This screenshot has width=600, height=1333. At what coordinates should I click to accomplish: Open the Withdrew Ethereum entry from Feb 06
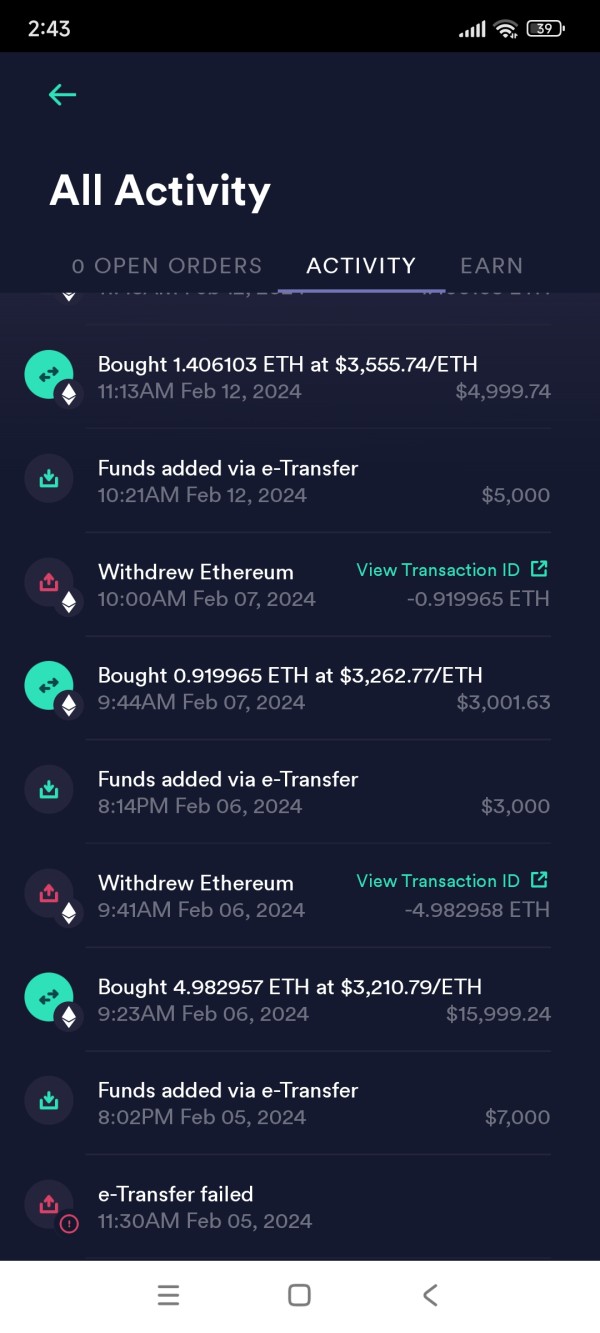(300, 896)
